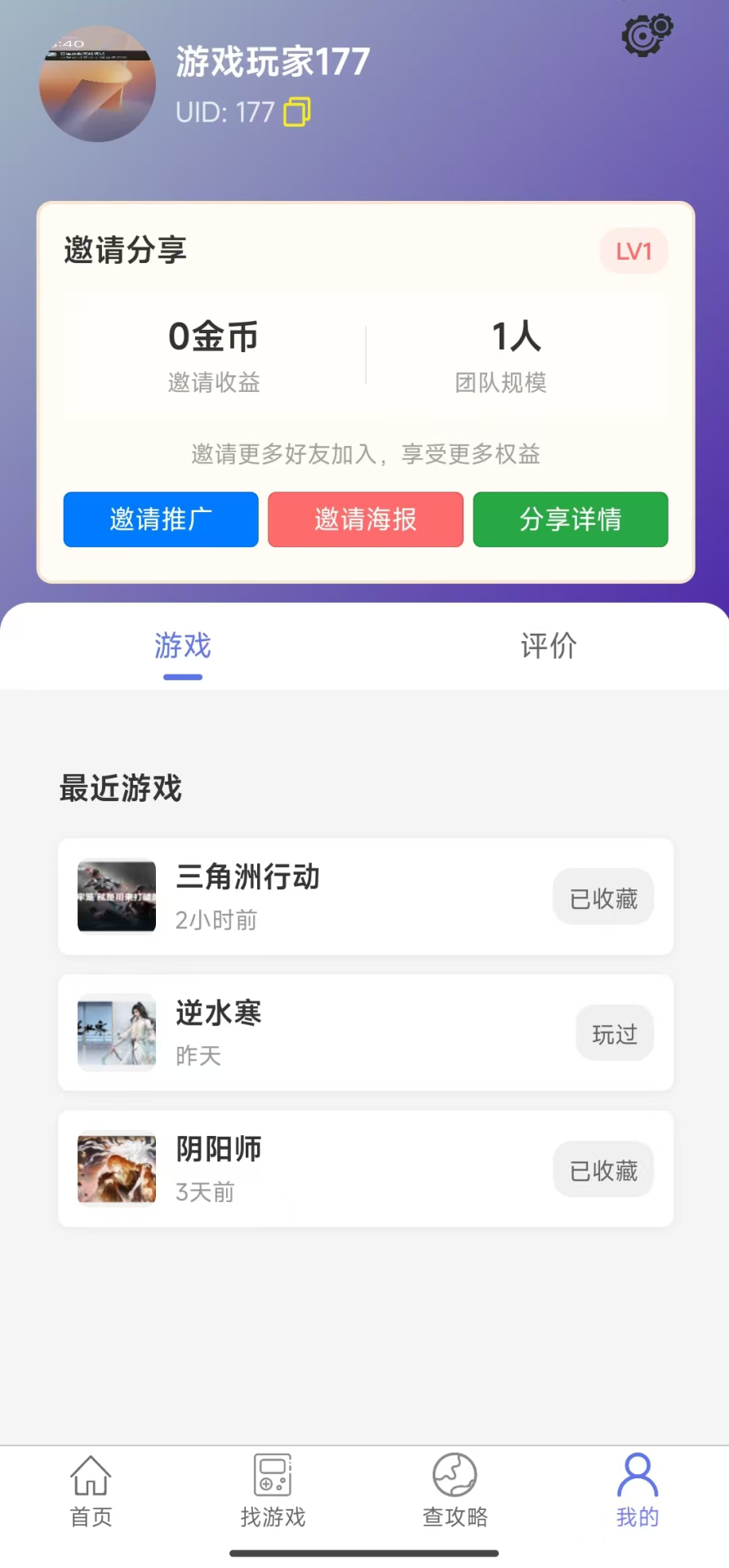Screen dimensions: 729x1568
Task: Switch to the 评价 tab
Action: click(x=547, y=646)
